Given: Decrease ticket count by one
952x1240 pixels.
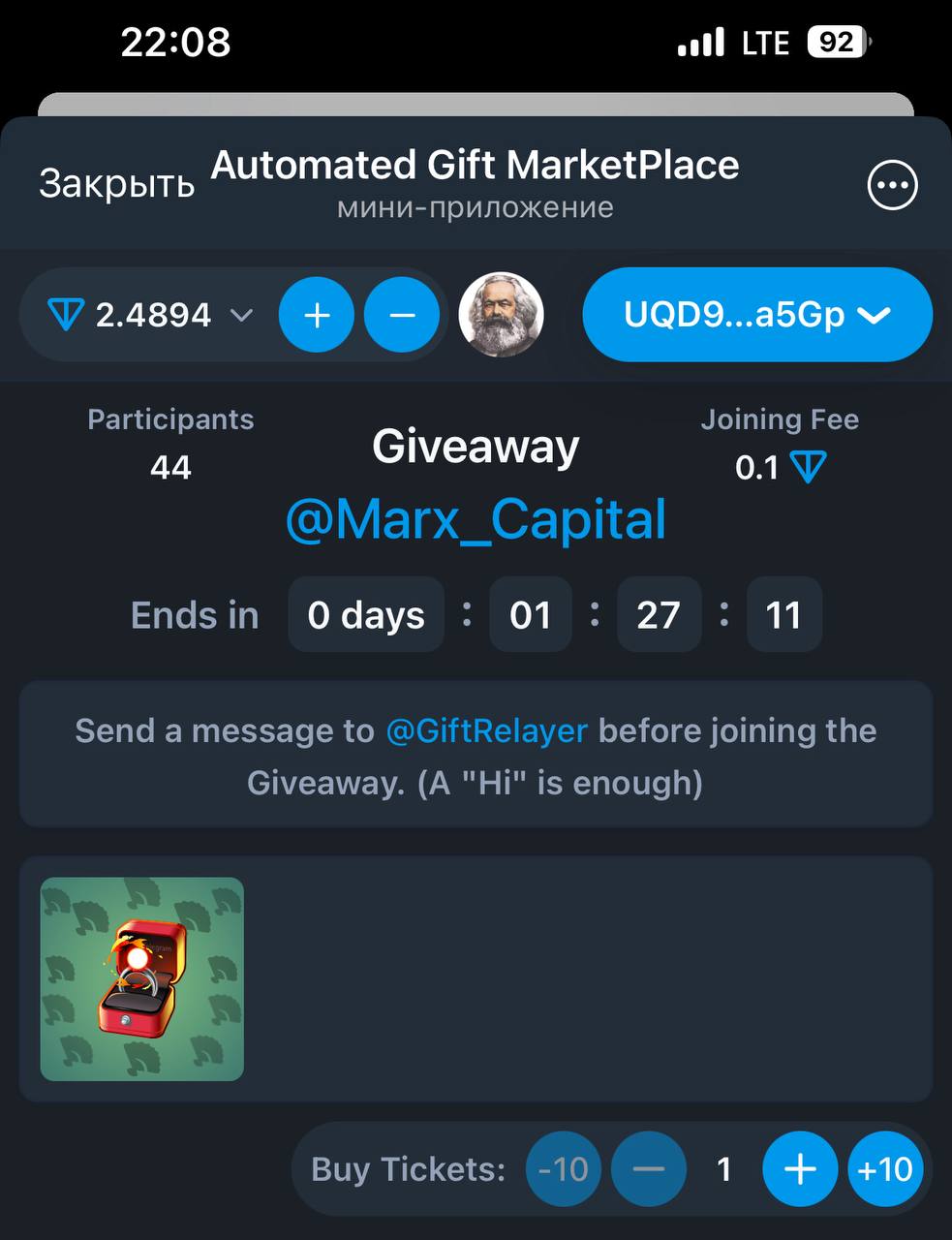Looking at the screenshot, I should pyautogui.click(x=648, y=1169).
